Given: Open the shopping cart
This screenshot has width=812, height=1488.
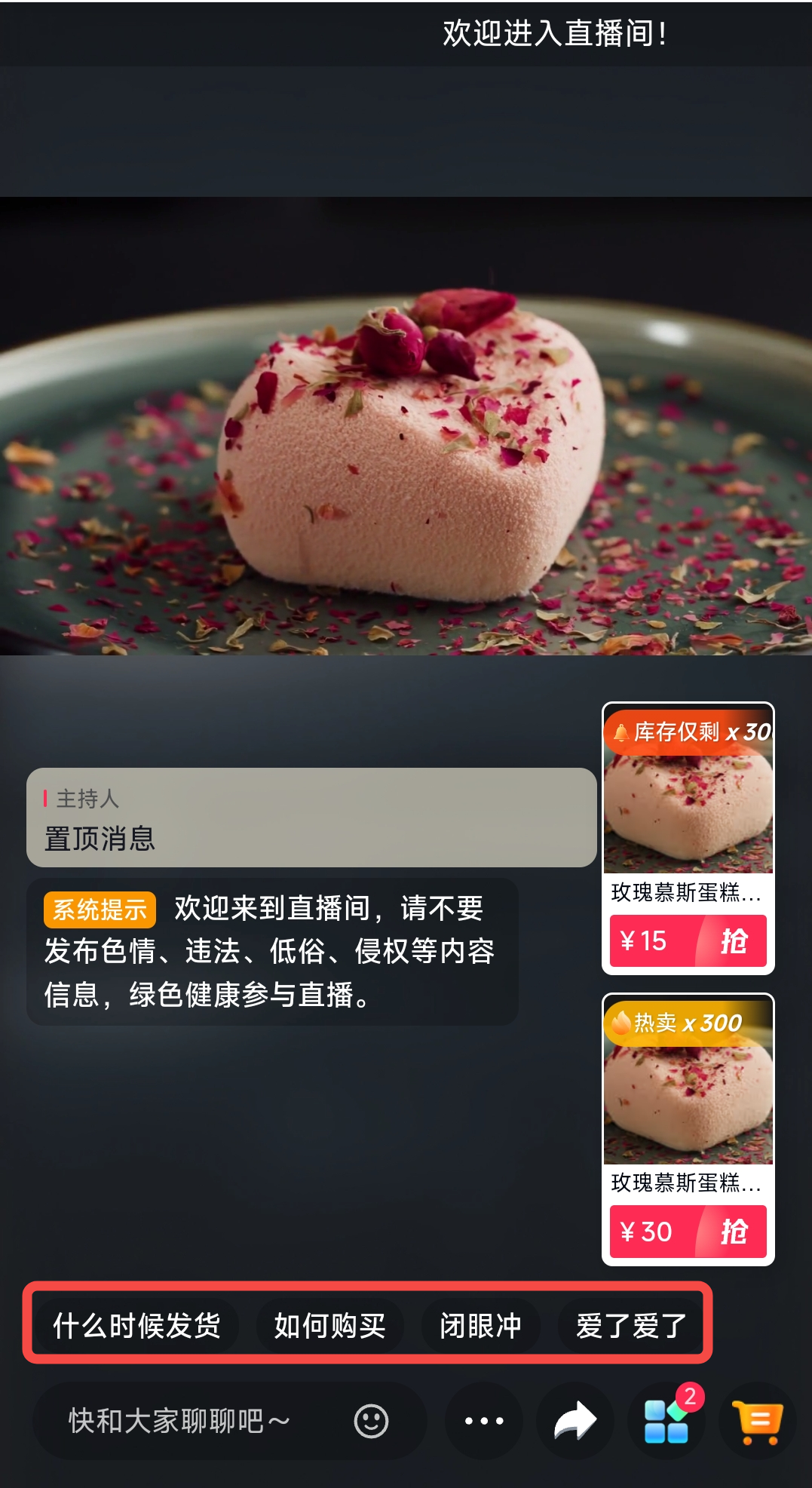Looking at the screenshot, I should click(x=758, y=1421).
